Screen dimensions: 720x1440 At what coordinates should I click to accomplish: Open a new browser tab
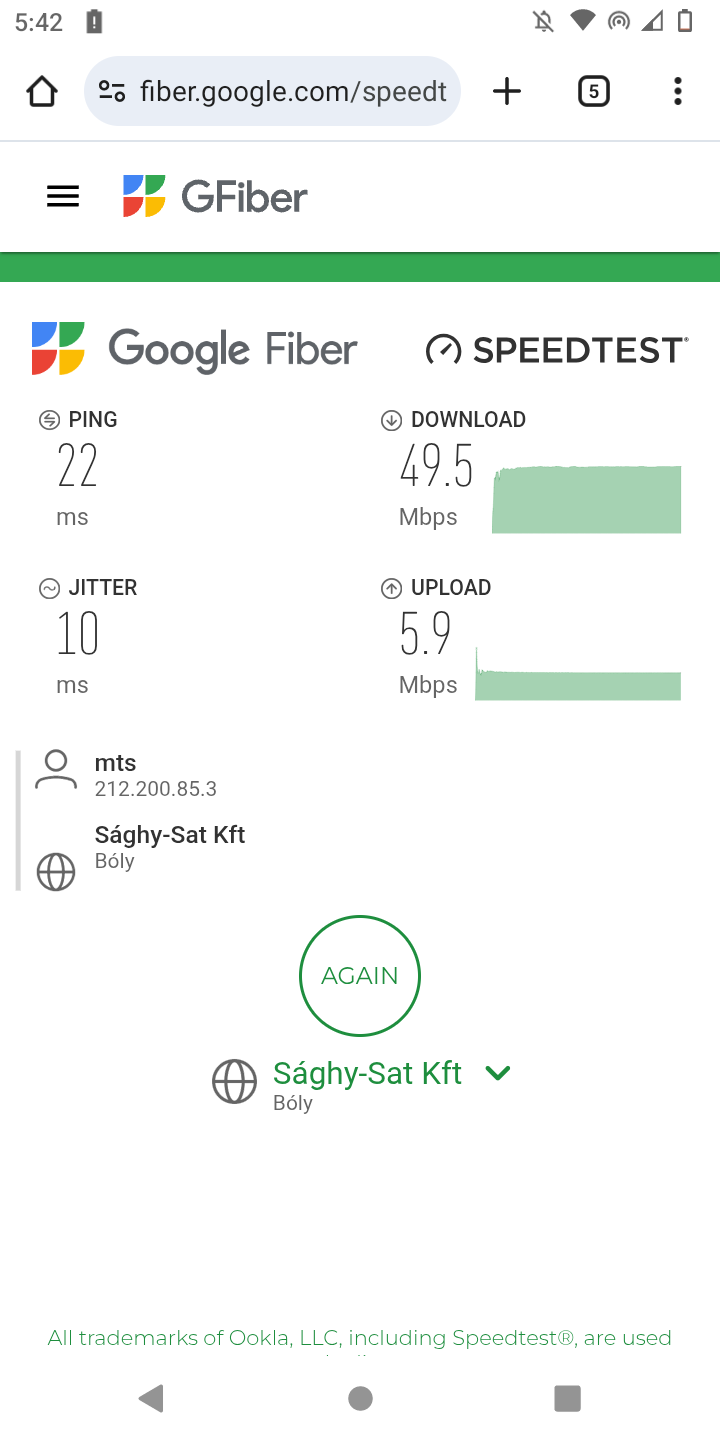pyautogui.click(x=507, y=92)
